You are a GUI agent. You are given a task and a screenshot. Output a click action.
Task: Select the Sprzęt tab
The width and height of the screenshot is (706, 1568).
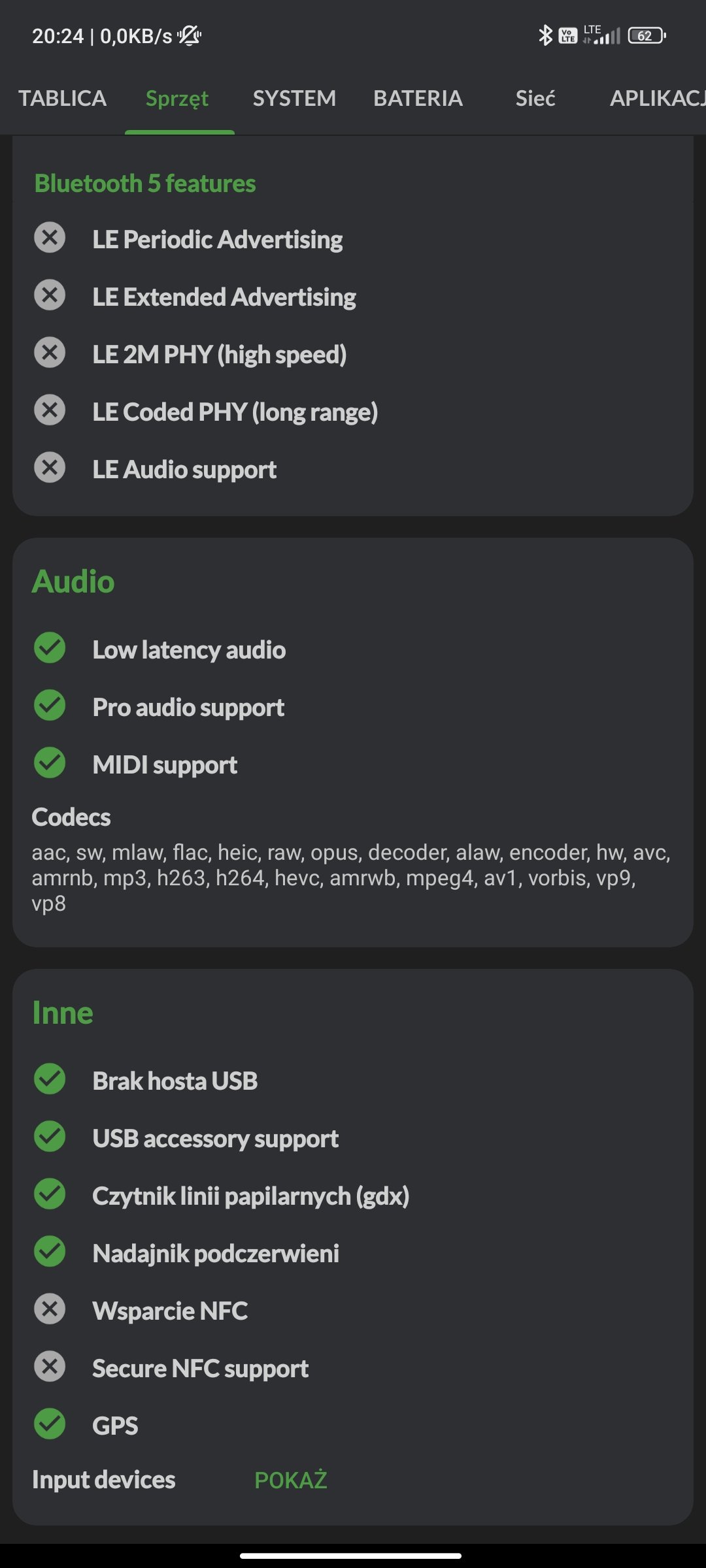pyautogui.click(x=177, y=99)
